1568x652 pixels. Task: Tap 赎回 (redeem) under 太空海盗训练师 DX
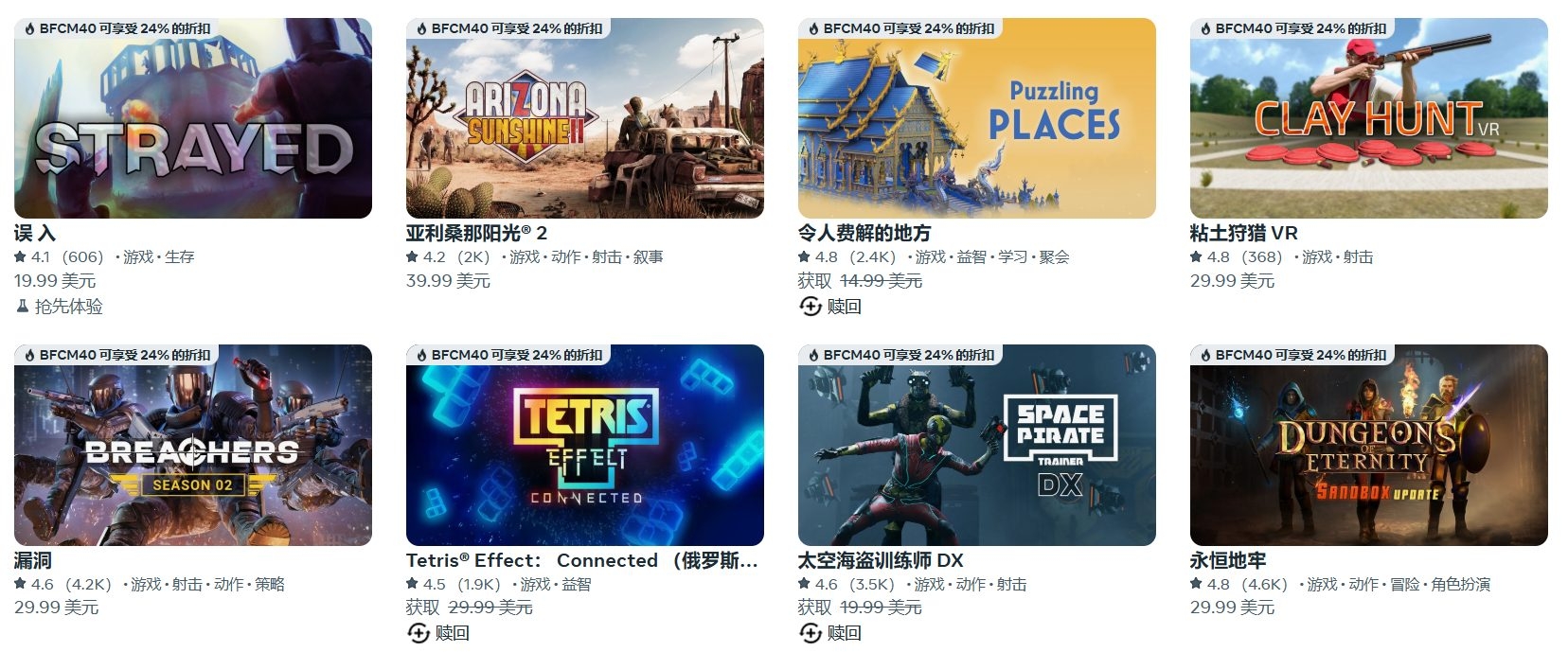831,632
